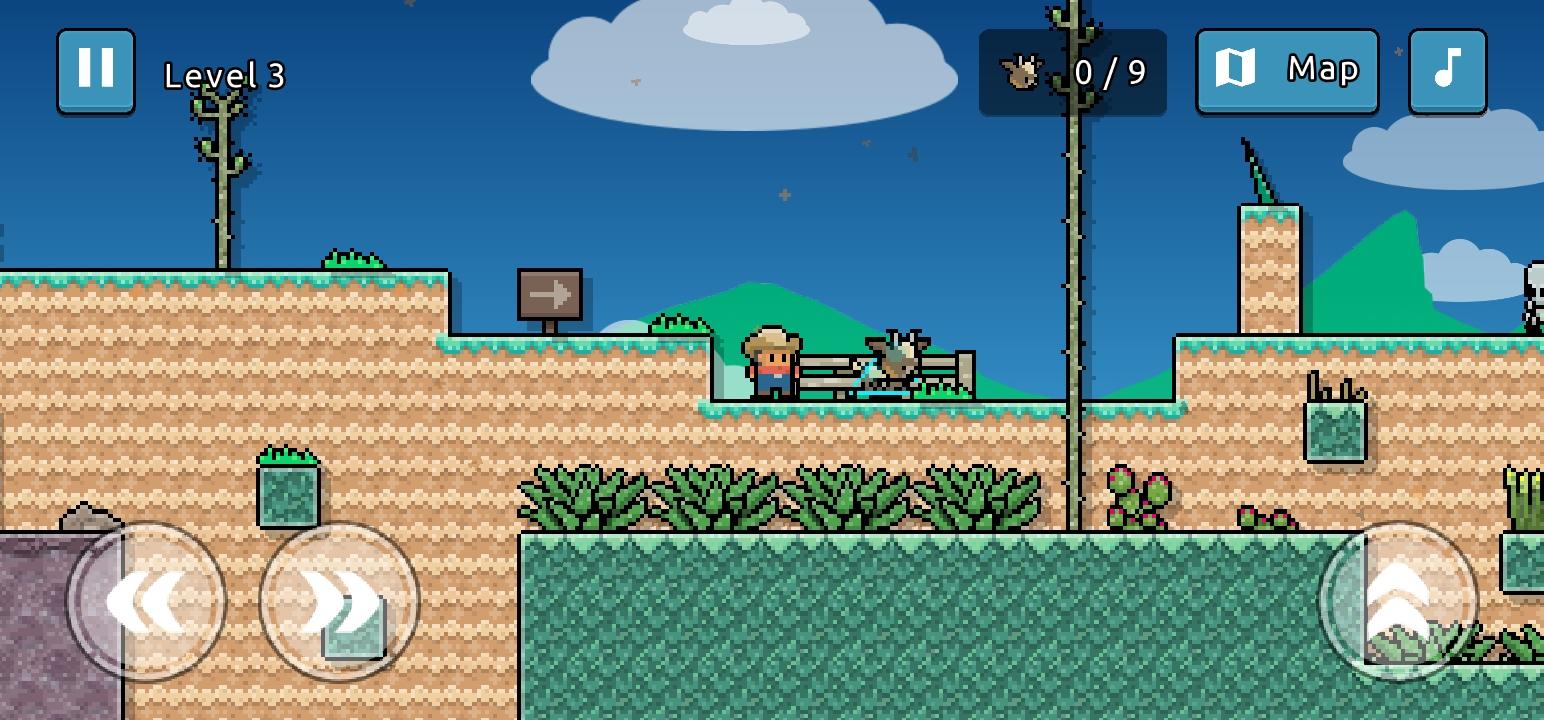Viewport: 1544px width, 720px height.
Task: Move the character right
Action: tap(339, 601)
